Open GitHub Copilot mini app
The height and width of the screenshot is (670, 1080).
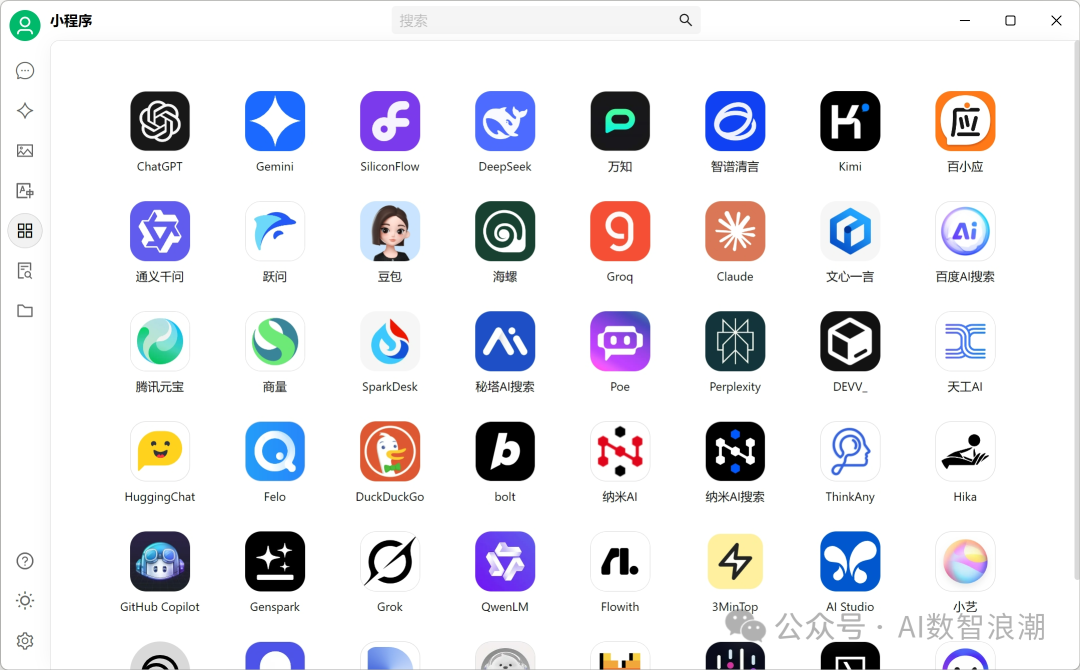point(160,561)
